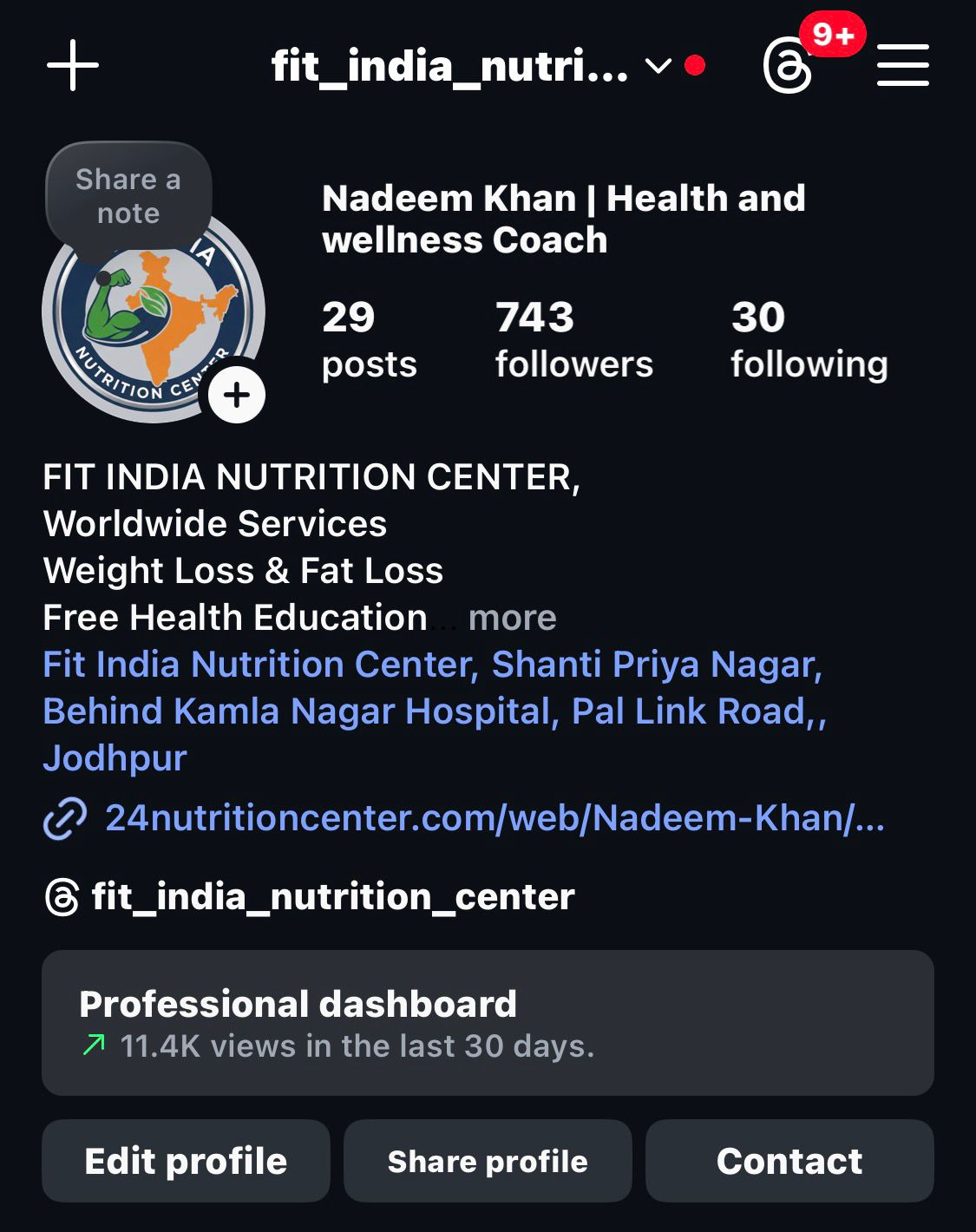Open the 24nutritioncenter.com website link
Viewport: 976px width, 1232px height.
click(495, 818)
